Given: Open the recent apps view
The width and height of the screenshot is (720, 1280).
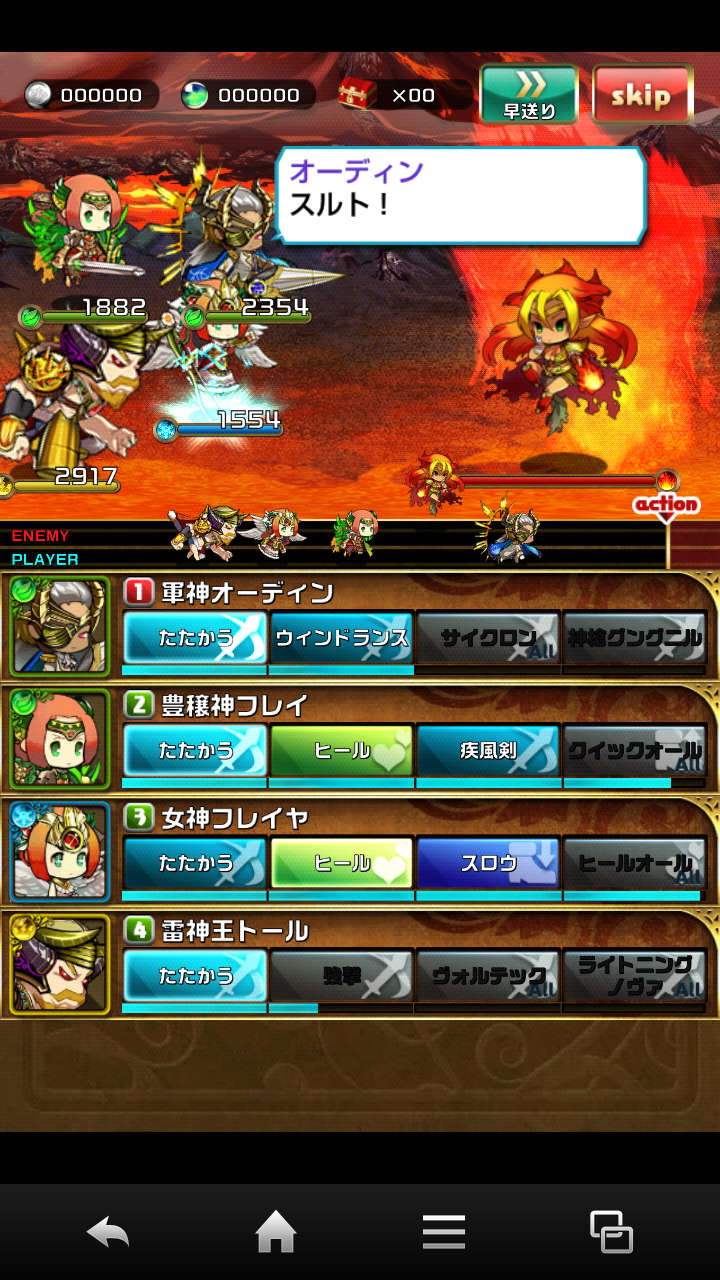Looking at the screenshot, I should pos(611,1232).
